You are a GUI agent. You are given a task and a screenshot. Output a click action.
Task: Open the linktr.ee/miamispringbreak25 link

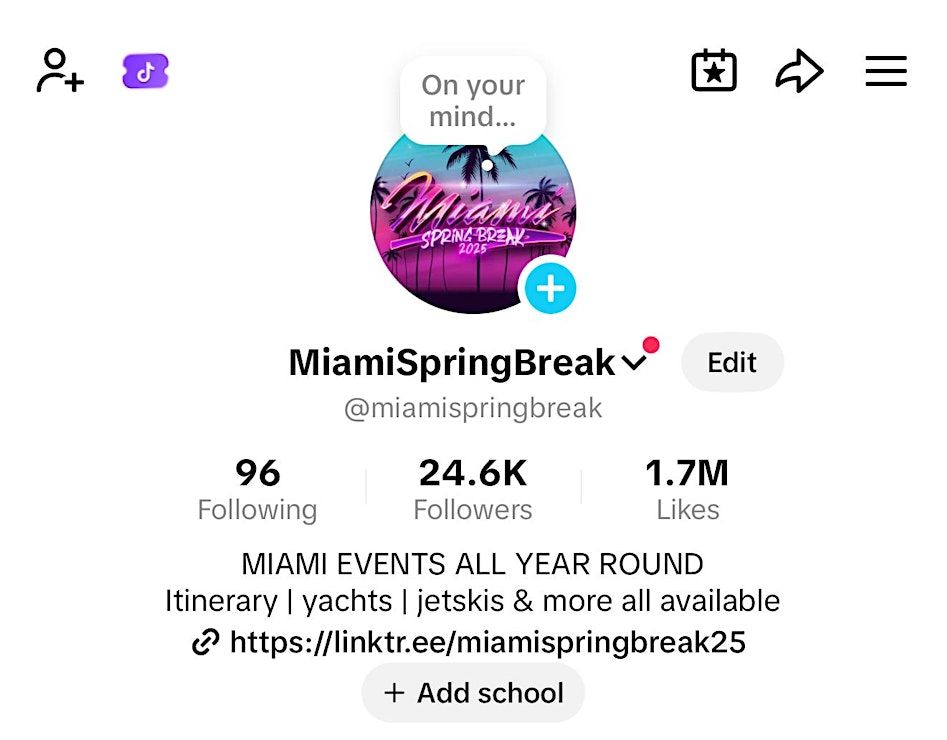coord(487,641)
